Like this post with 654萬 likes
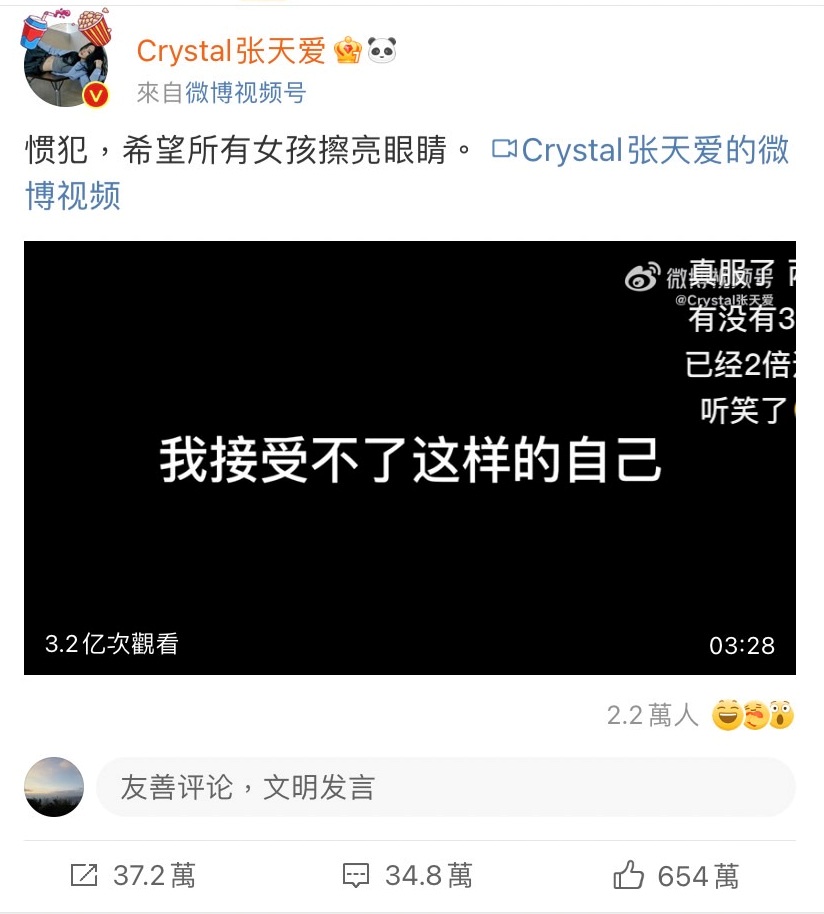This screenshot has height=914, width=824. [676, 876]
